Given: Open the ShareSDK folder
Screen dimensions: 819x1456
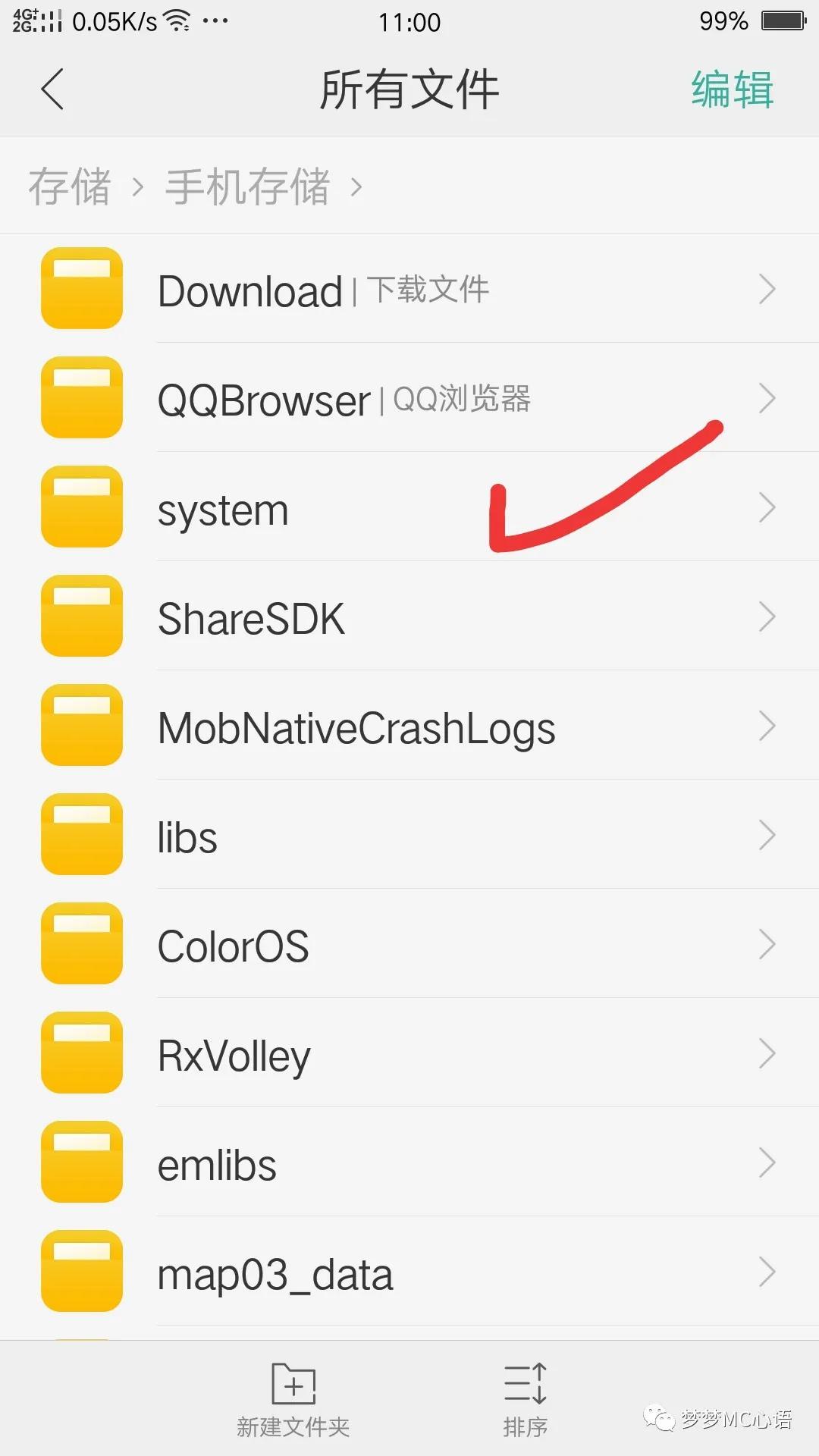Looking at the screenshot, I should tap(409, 618).
